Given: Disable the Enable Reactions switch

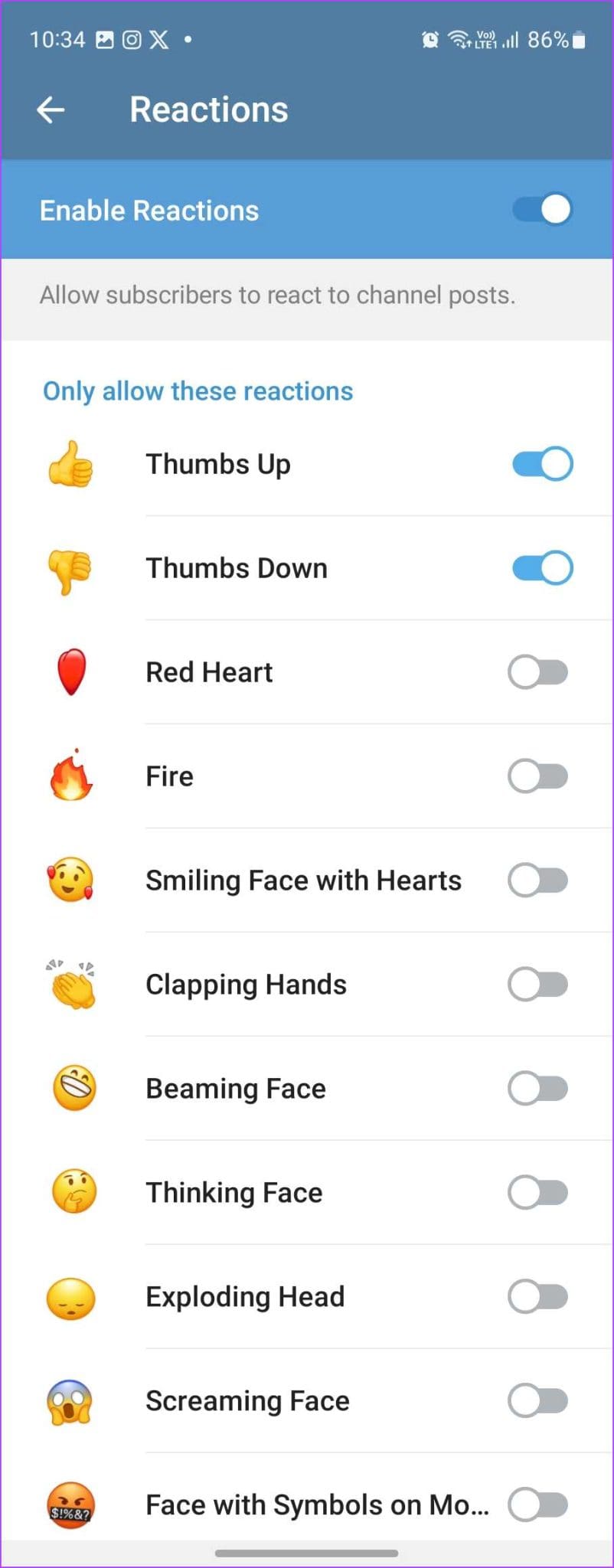Looking at the screenshot, I should pyautogui.click(x=541, y=209).
